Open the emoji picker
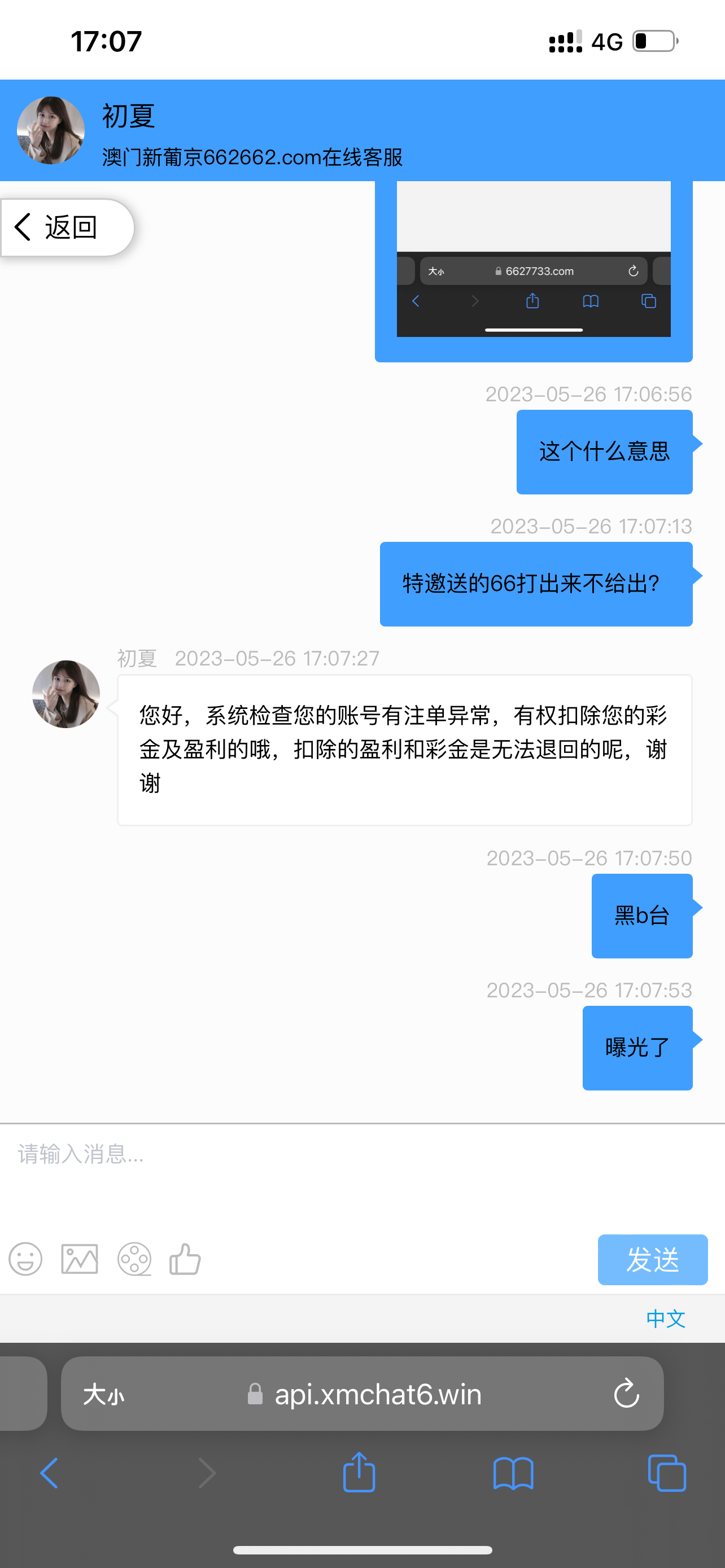Screen dimensions: 725x1568 pyautogui.click(x=25, y=1259)
